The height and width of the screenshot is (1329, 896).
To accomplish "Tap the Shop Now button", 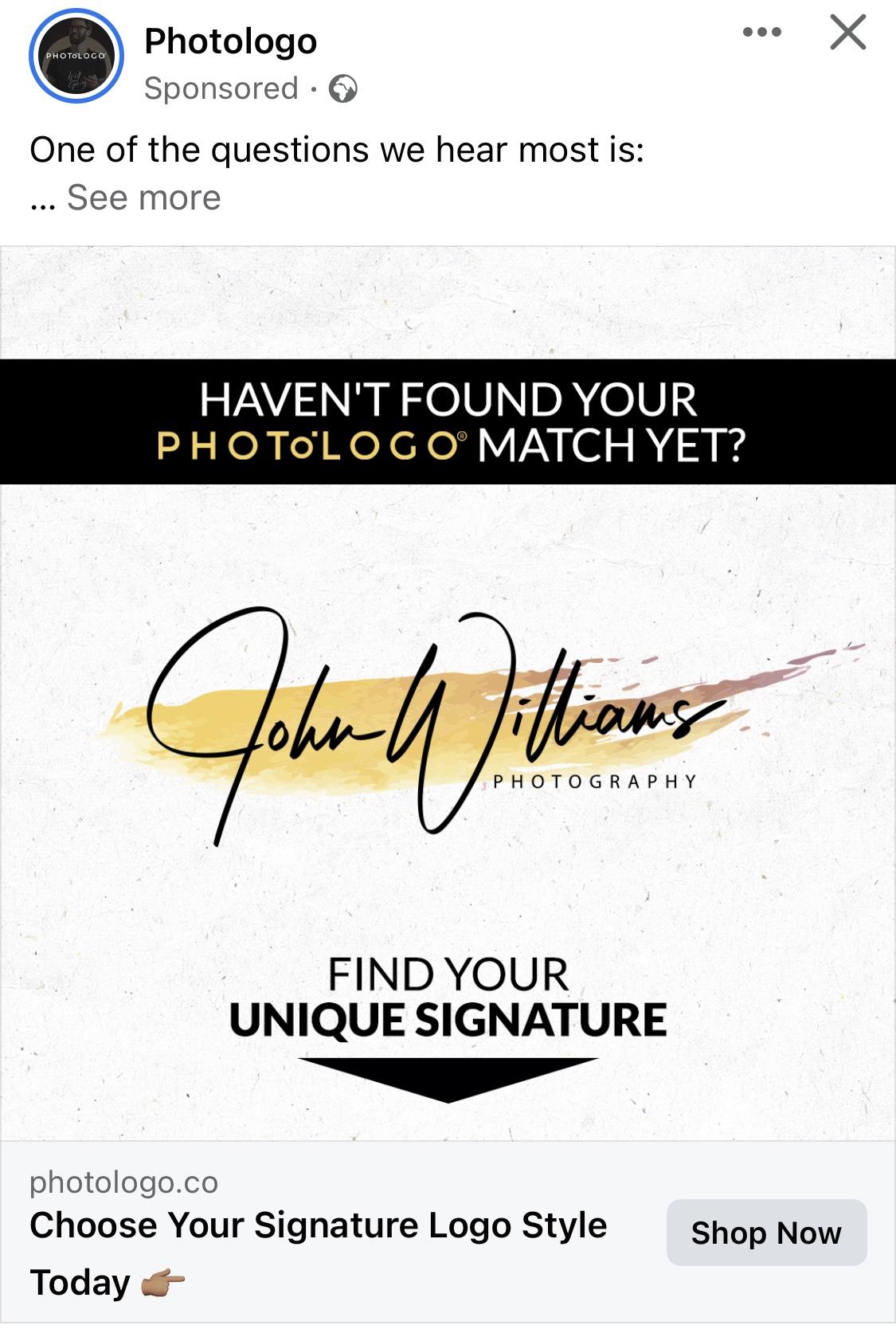I will [x=765, y=1233].
